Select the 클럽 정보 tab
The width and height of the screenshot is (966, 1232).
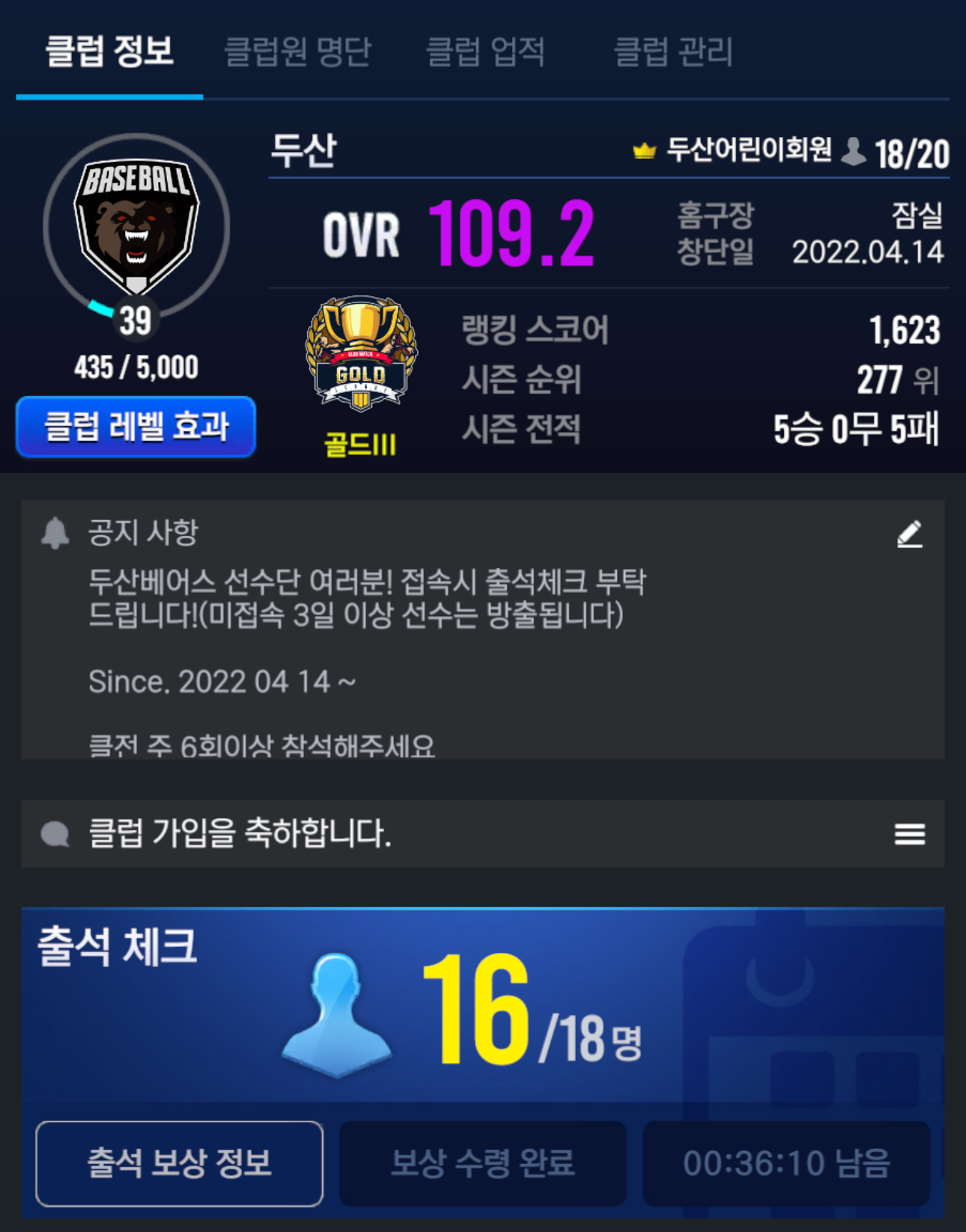click(109, 52)
